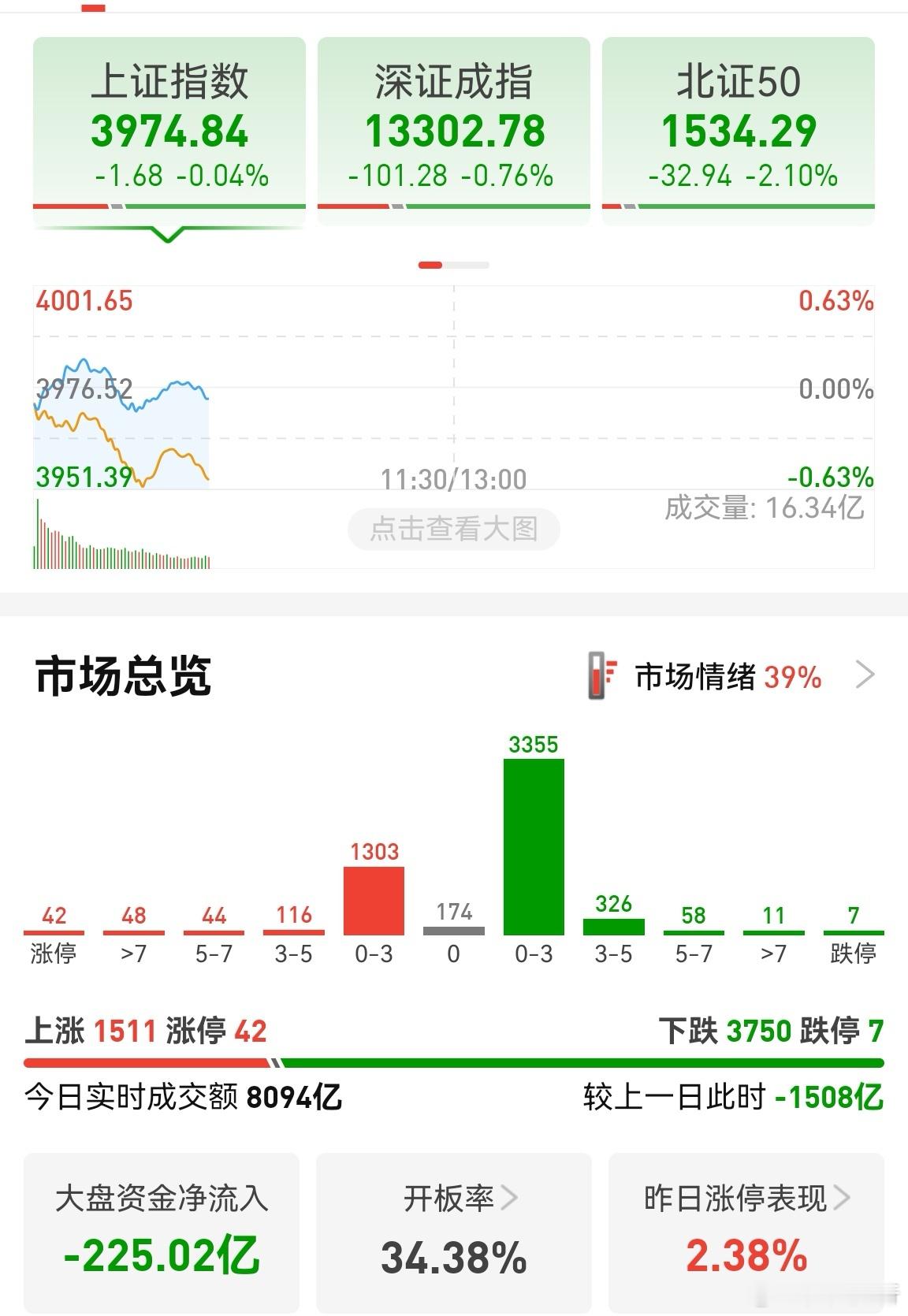Tap the 涨停 42 bar
Screen dimensions: 908x1316
(53, 931)
